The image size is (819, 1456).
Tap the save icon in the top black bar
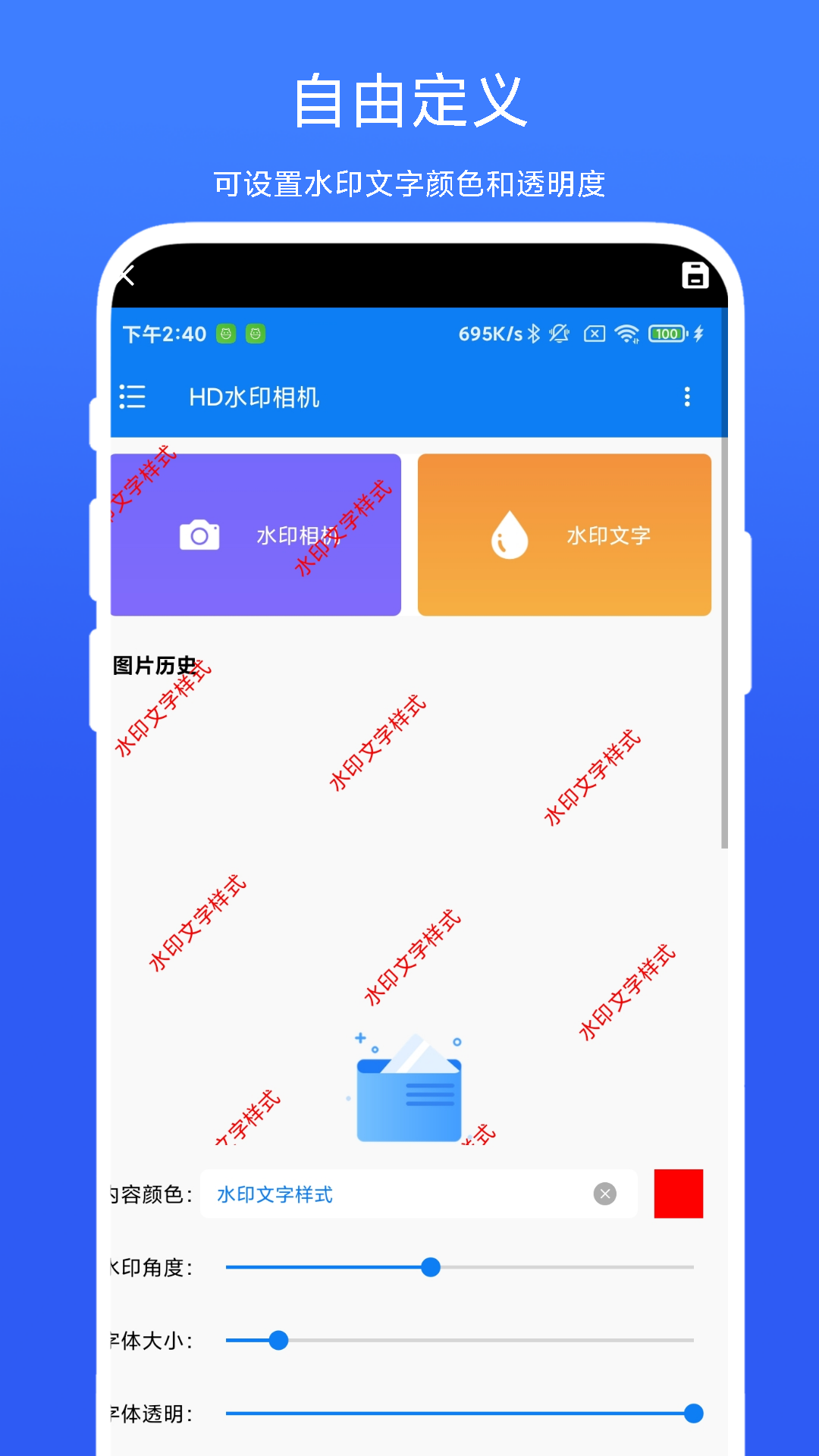[695, 276]
